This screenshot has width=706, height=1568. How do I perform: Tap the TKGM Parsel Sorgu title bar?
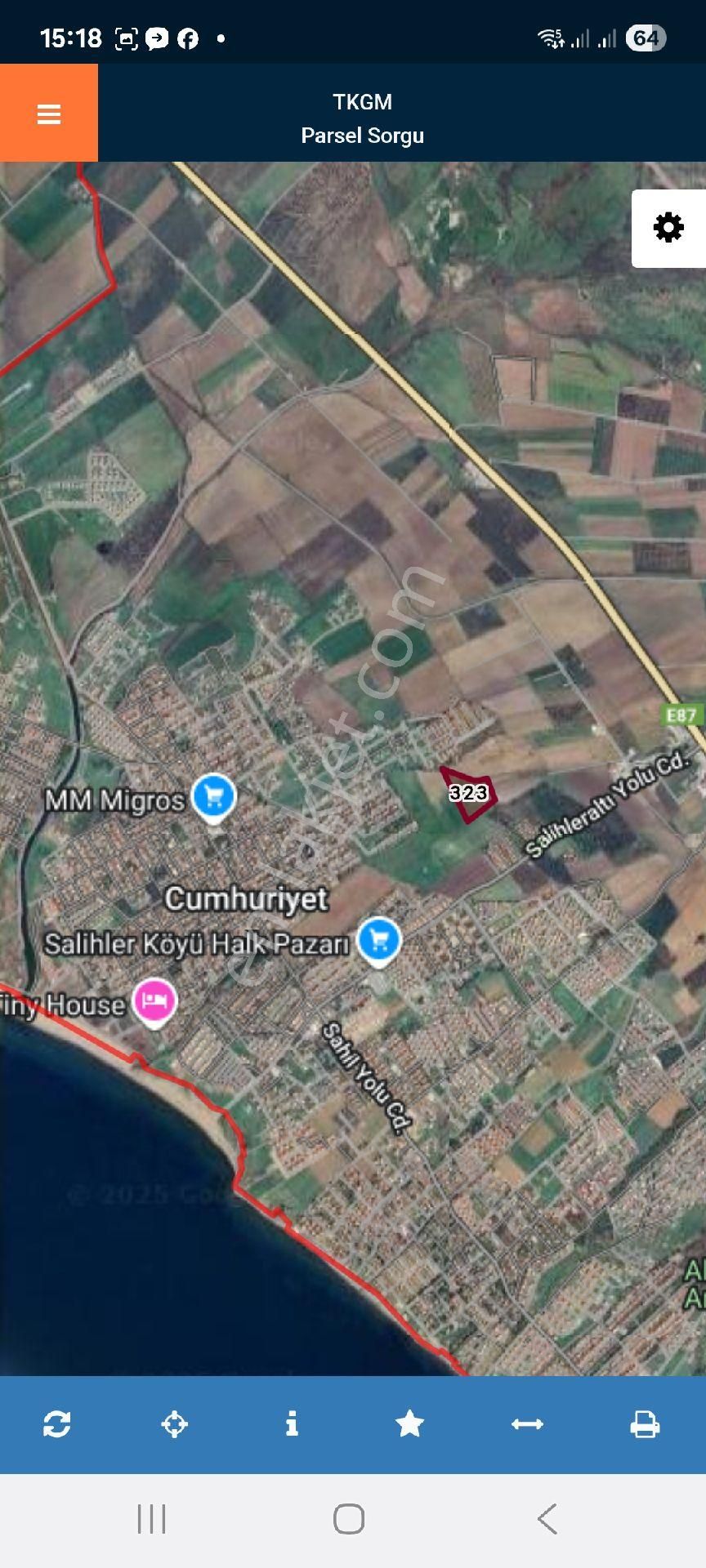(362, 118)
